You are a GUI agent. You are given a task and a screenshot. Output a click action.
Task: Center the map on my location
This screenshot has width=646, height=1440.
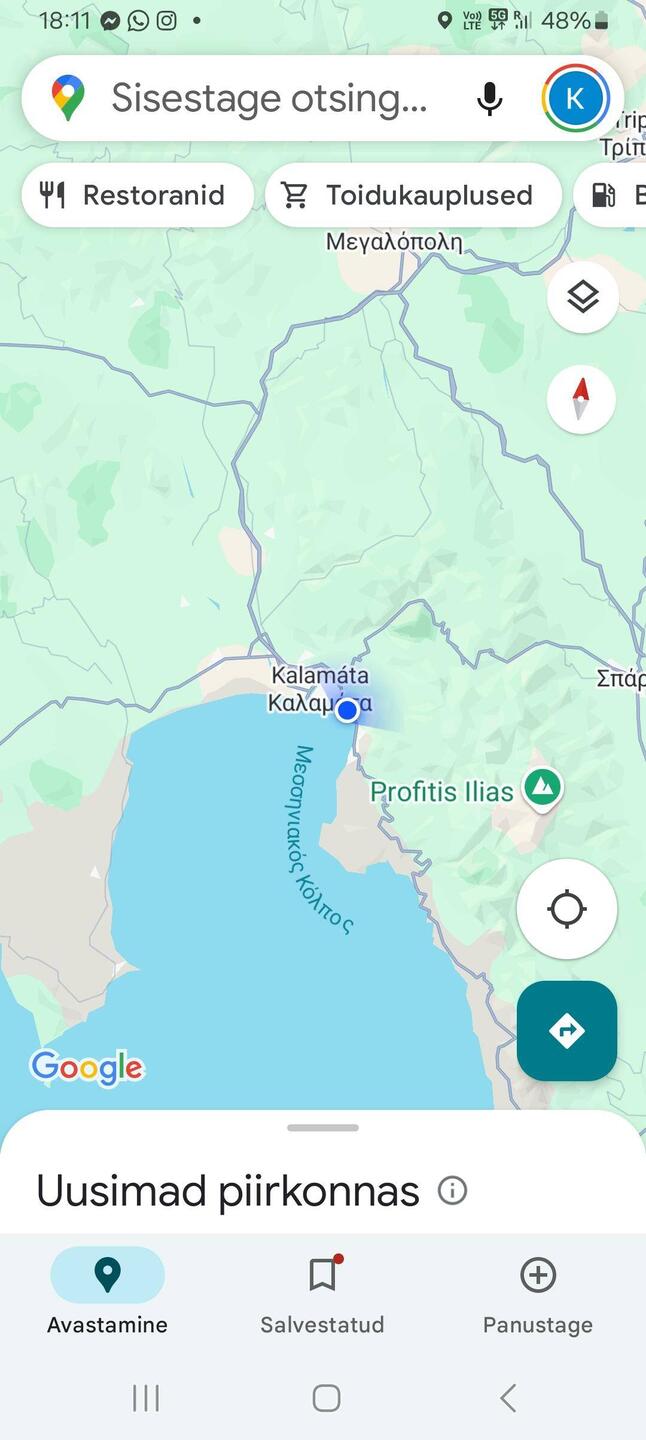[567, 909]
